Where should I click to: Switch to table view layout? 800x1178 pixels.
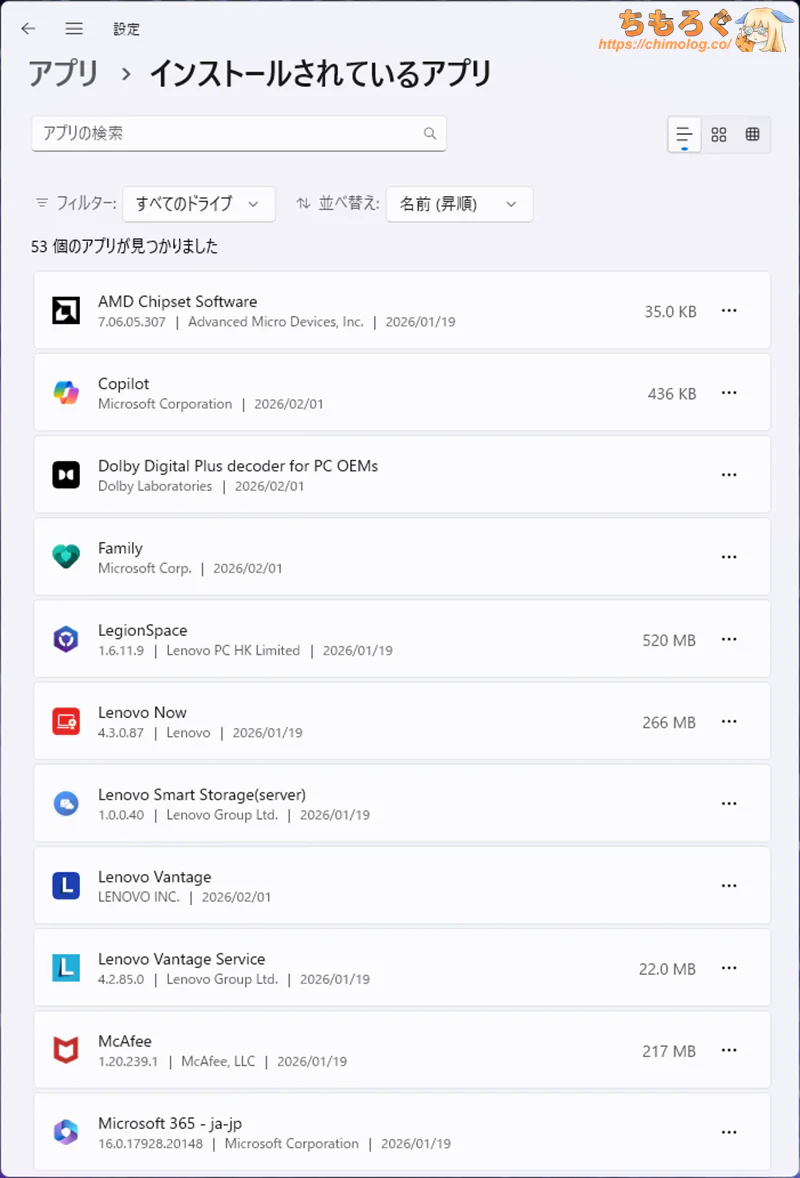point(753,134)
